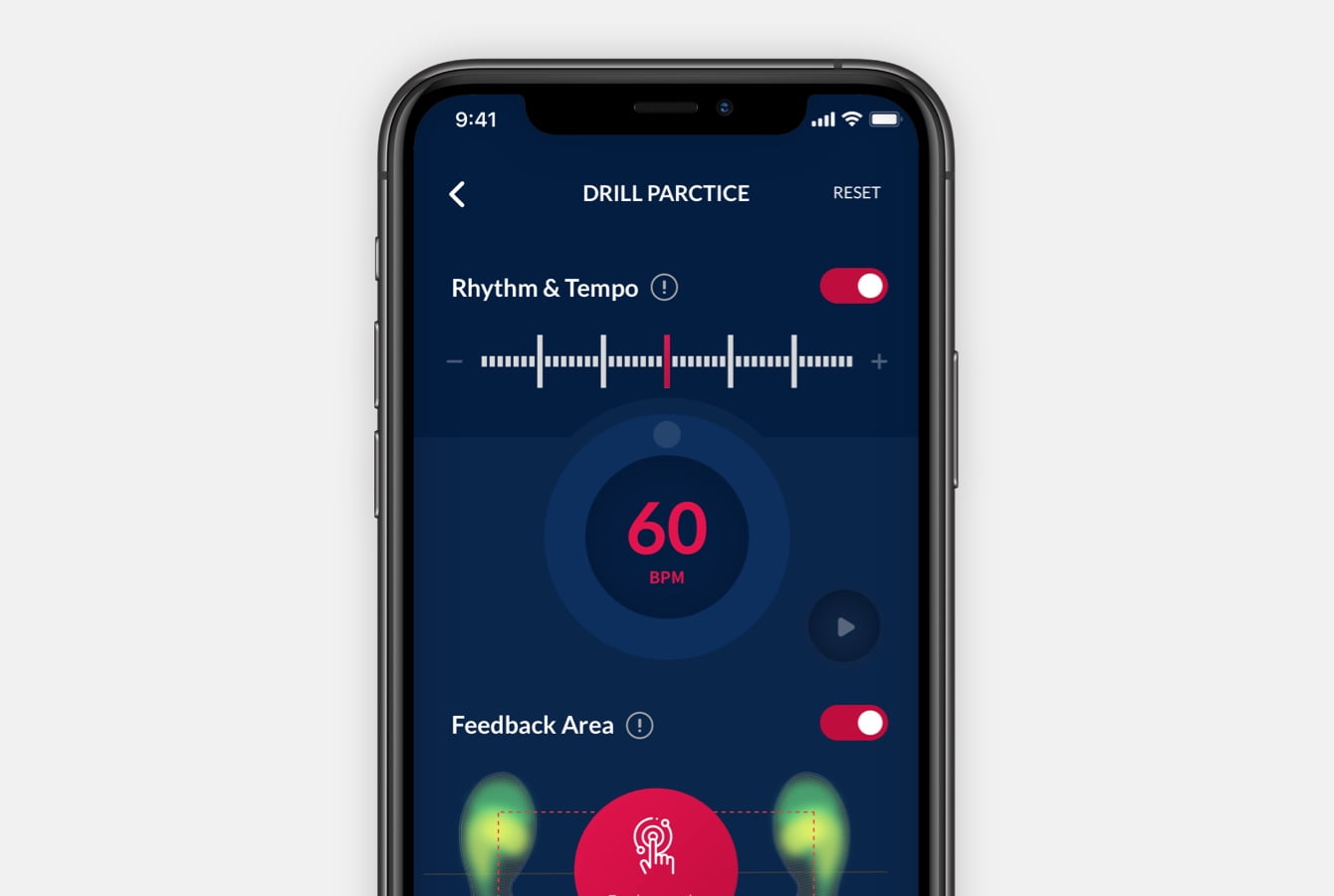Tap RESET in the header
Image resolution: width=1334 pixels, height=896 pixels.
pyautogui.click(x=856, y=193)
